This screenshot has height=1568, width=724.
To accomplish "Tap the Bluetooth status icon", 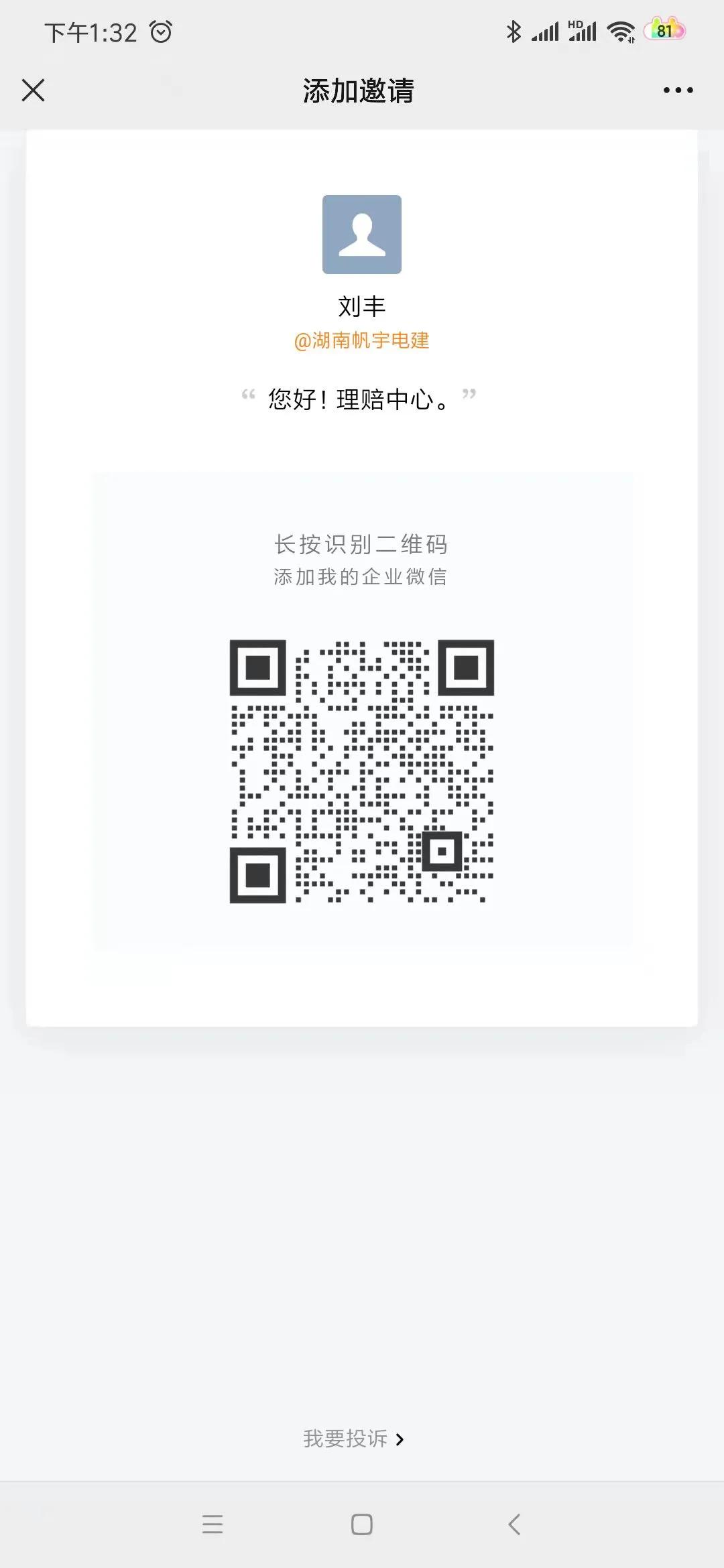I will click(x=514, y=30).
